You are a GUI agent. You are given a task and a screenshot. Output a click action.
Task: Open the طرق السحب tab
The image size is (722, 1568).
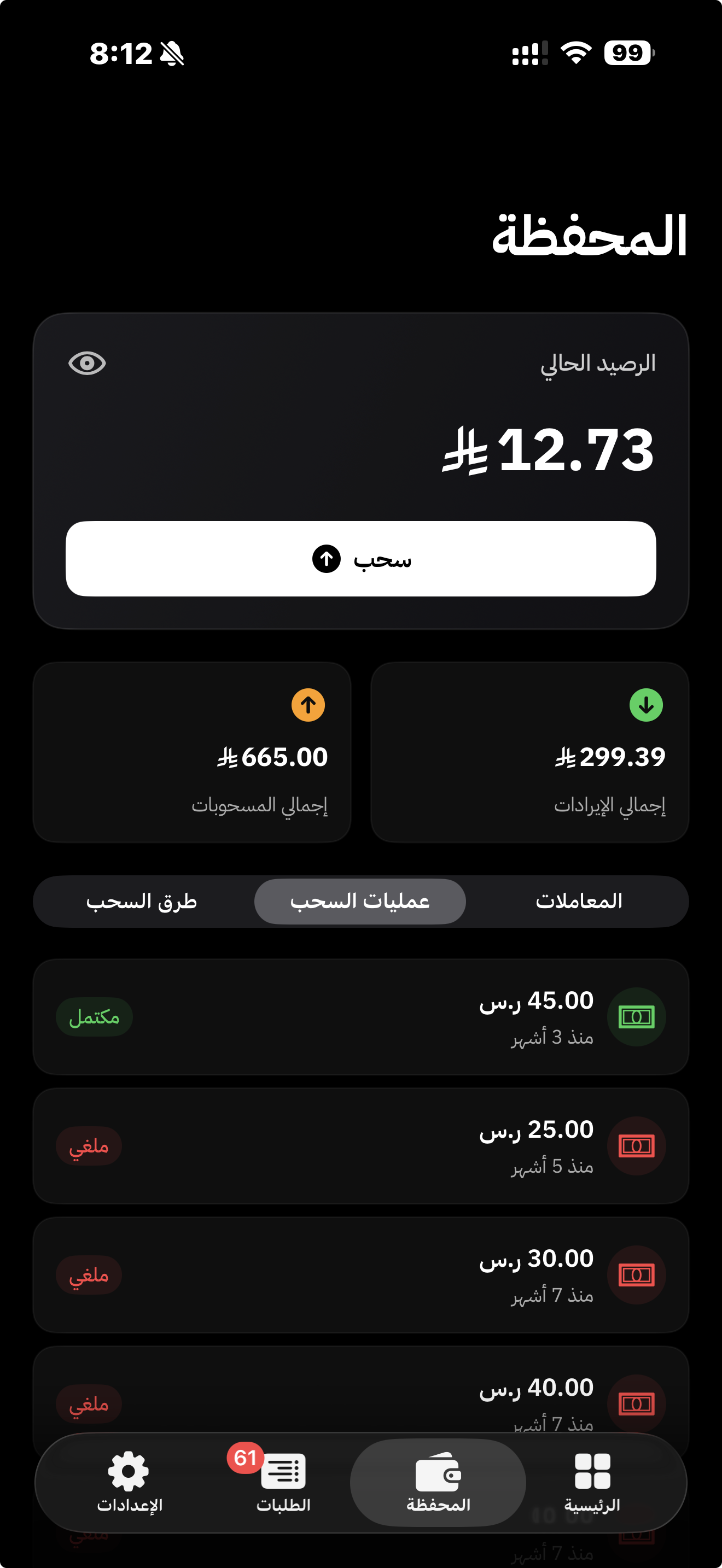tap(142, 901)
